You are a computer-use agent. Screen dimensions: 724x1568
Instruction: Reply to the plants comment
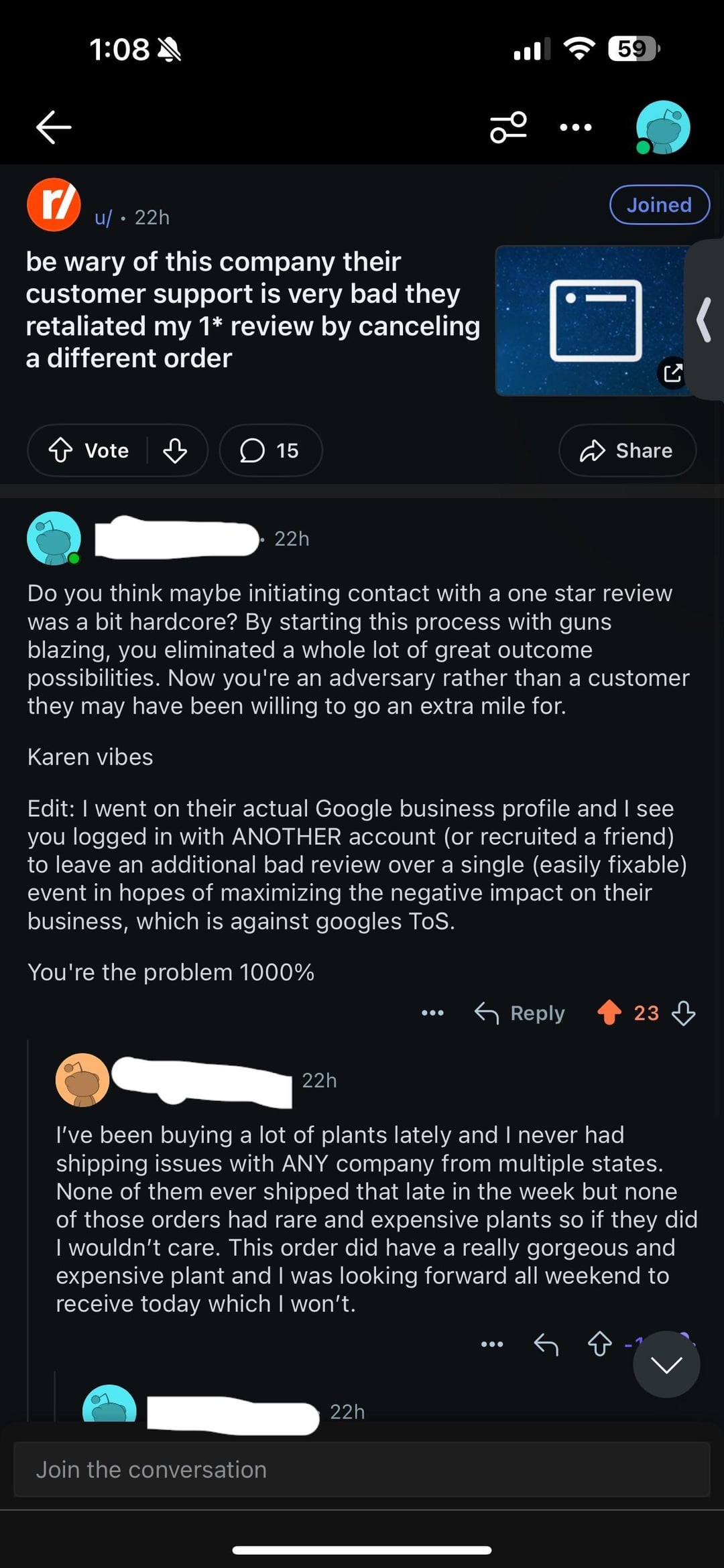coord(546,1344)
